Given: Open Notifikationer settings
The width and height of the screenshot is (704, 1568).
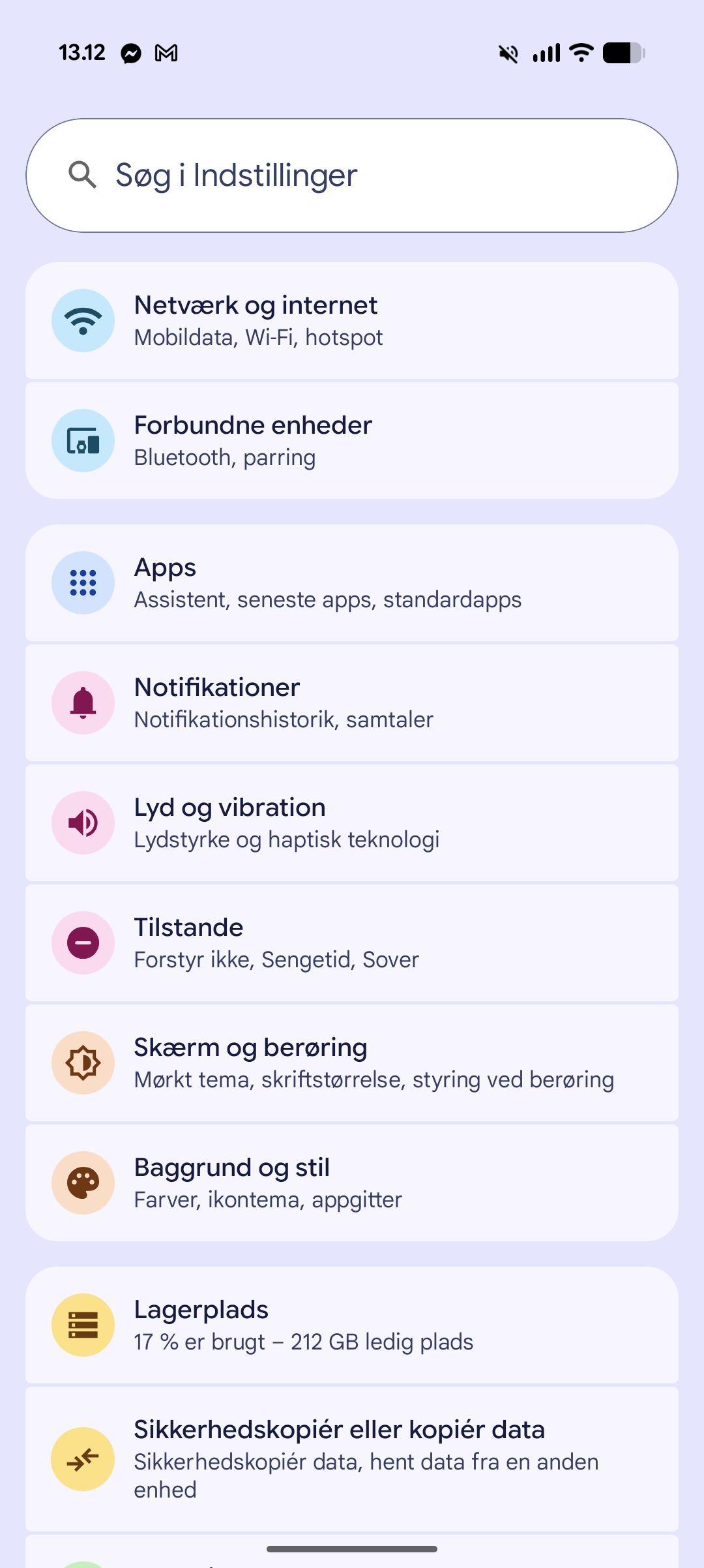Looking at the screenshot, I should 352,702.
